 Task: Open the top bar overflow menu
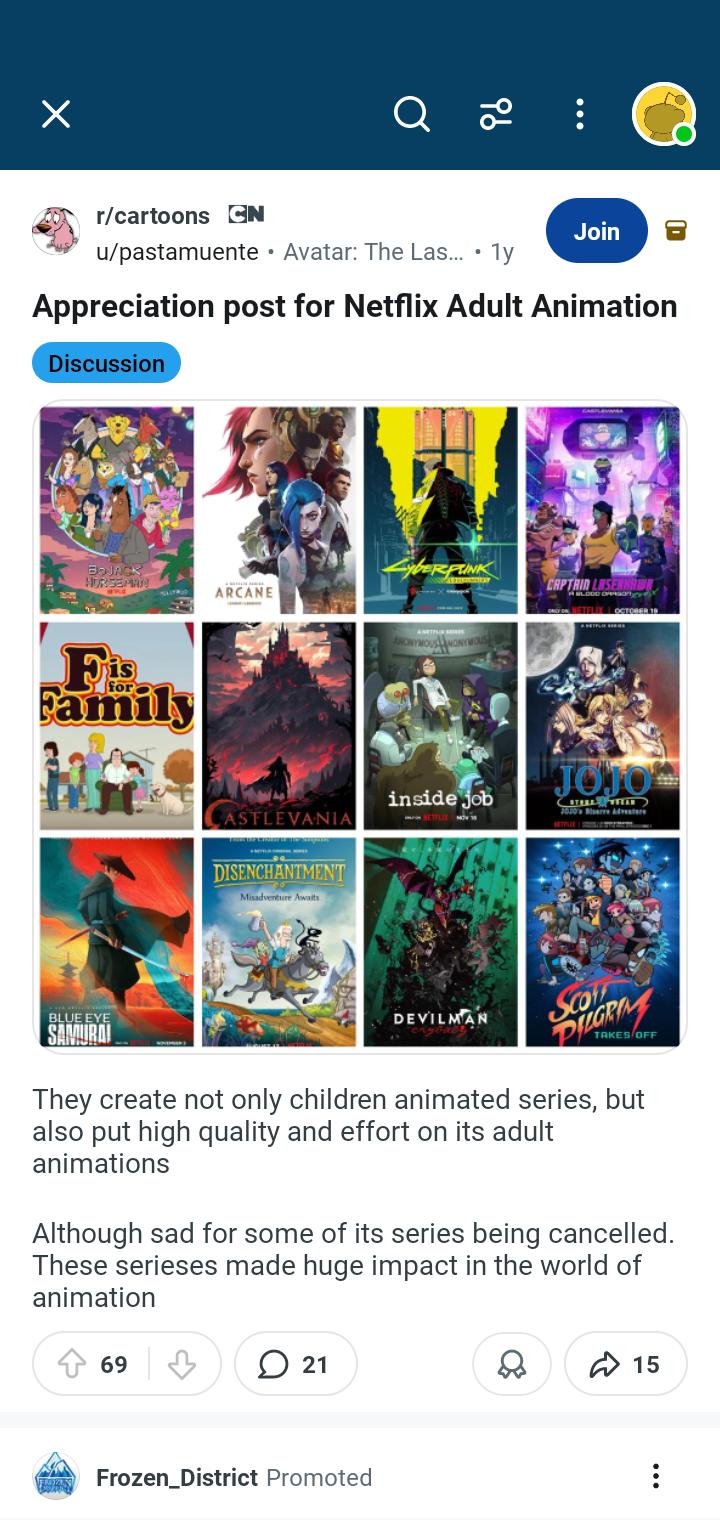[x=579, y=115]
